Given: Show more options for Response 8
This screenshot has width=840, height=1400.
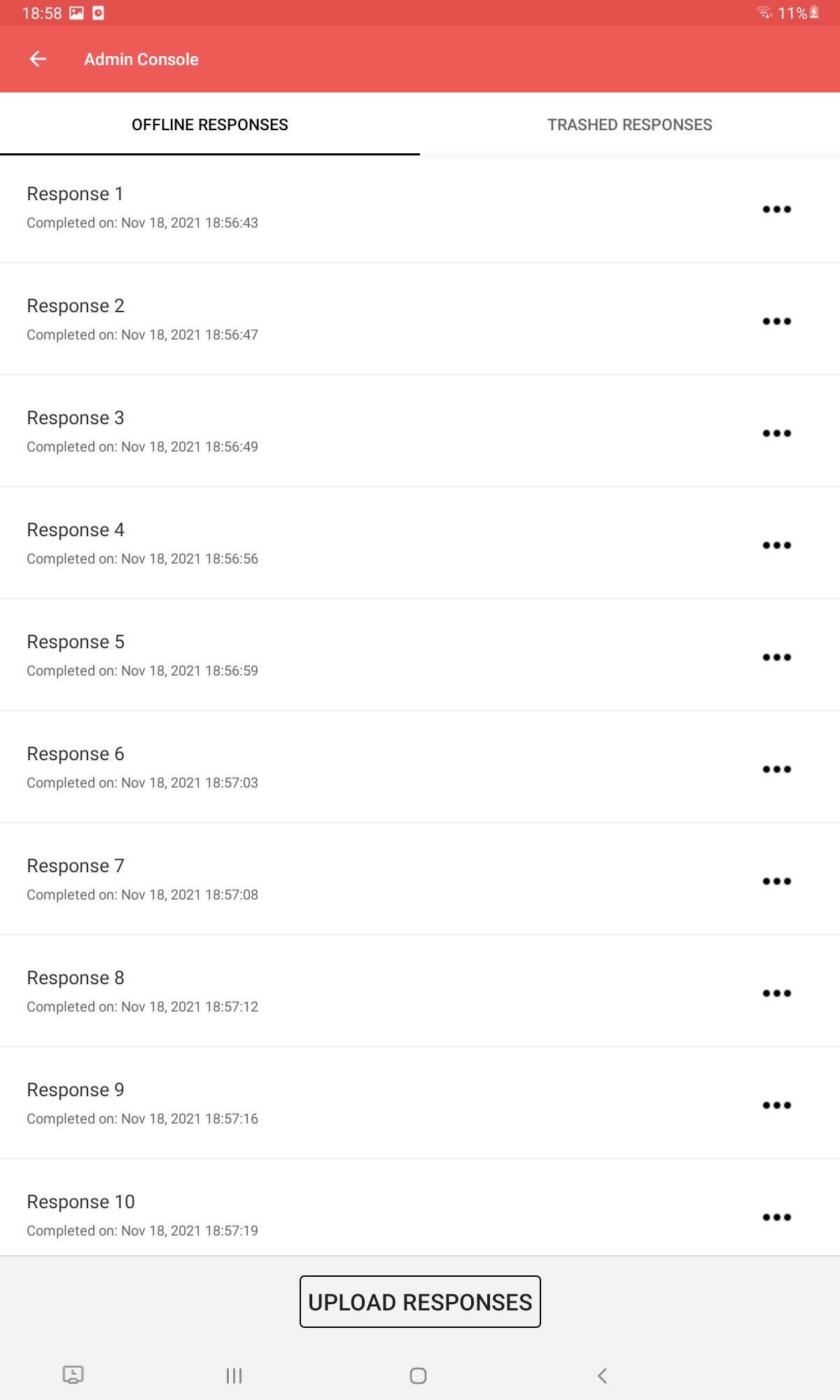Looking at the screenshot, I should click(776, 993).
